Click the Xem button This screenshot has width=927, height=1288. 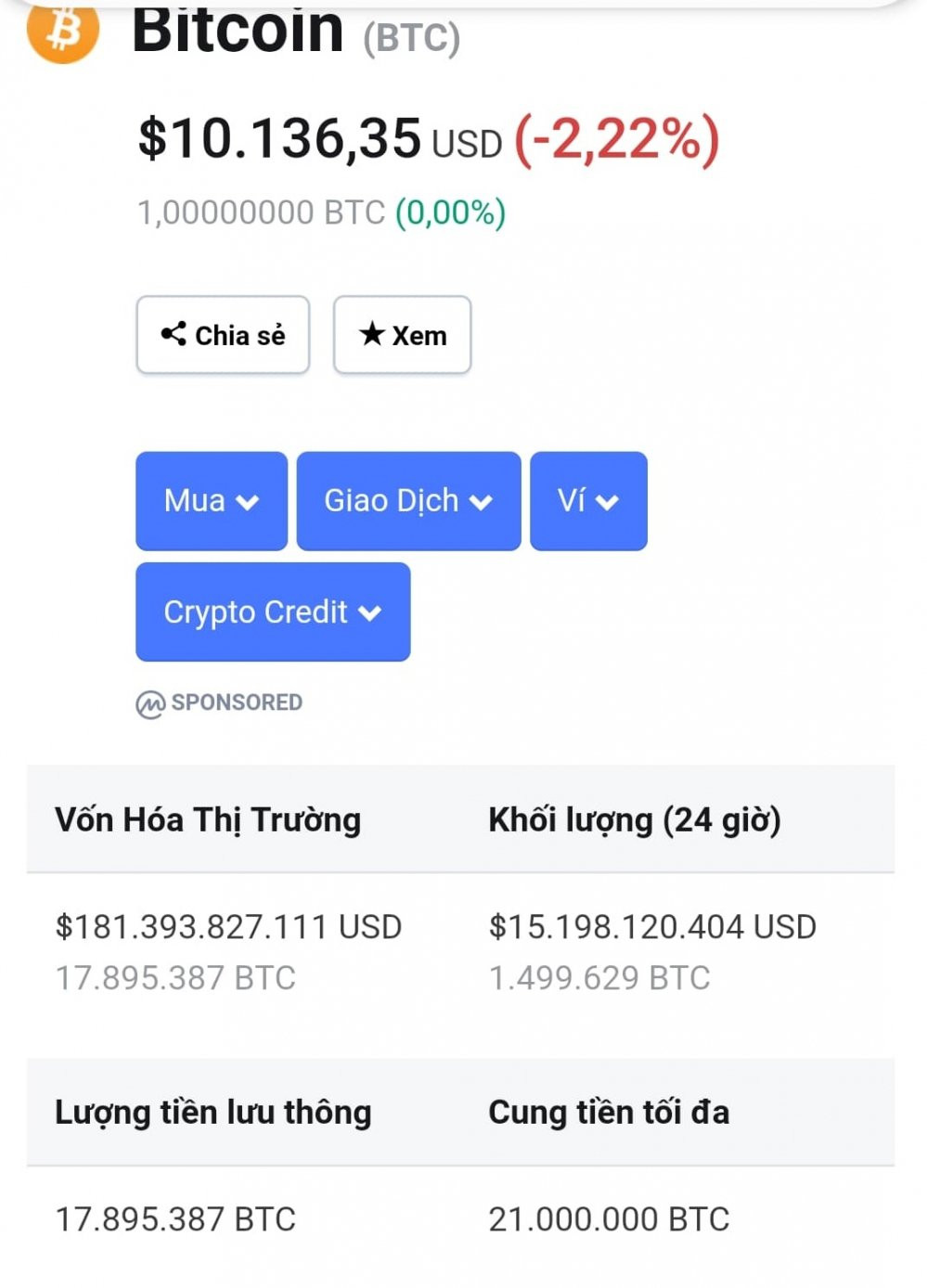point(402,335)
